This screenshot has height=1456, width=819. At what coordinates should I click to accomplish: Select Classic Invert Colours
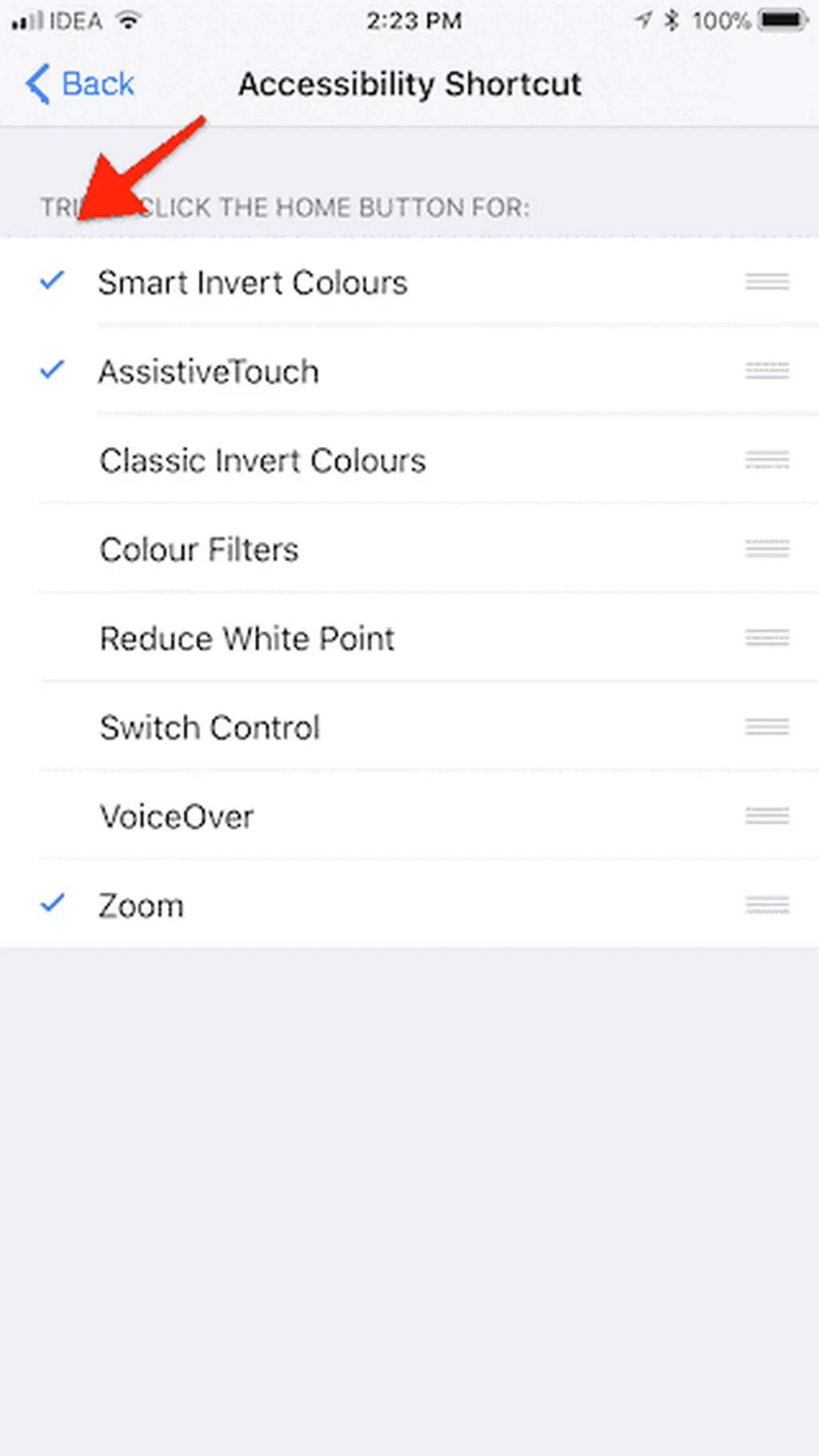coord(262,461)
